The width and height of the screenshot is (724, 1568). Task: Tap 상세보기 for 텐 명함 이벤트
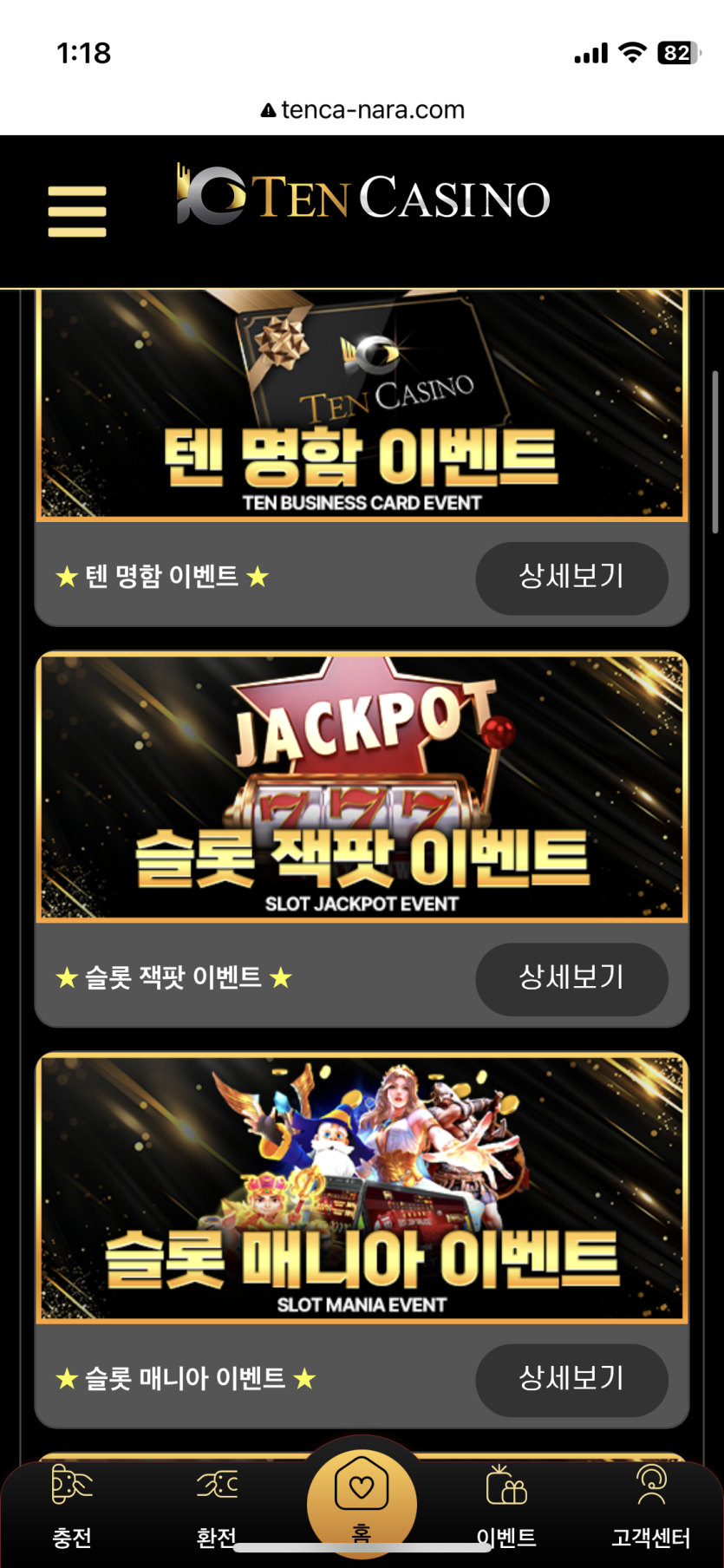571,578
